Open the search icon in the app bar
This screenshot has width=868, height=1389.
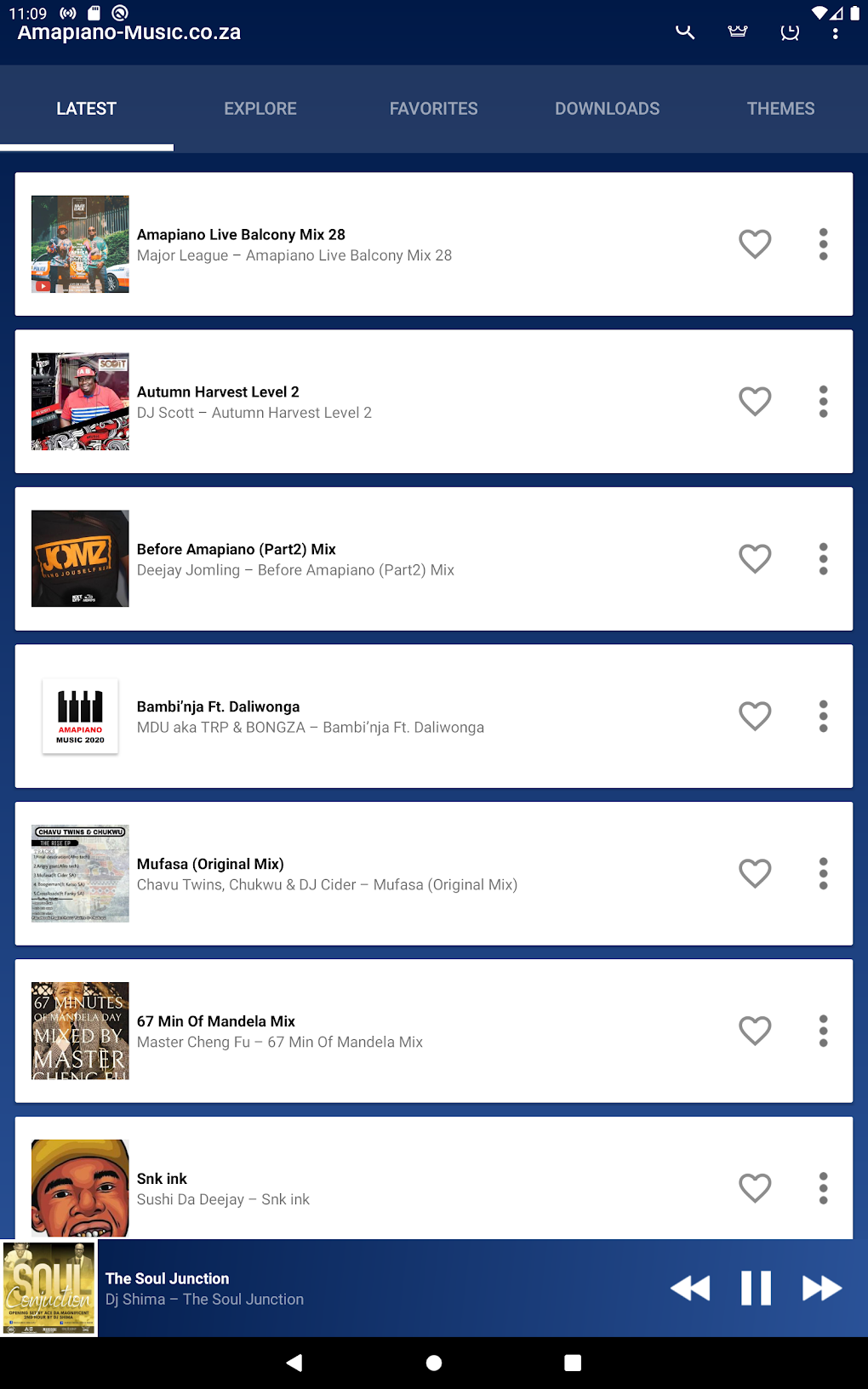coord(685,32)
